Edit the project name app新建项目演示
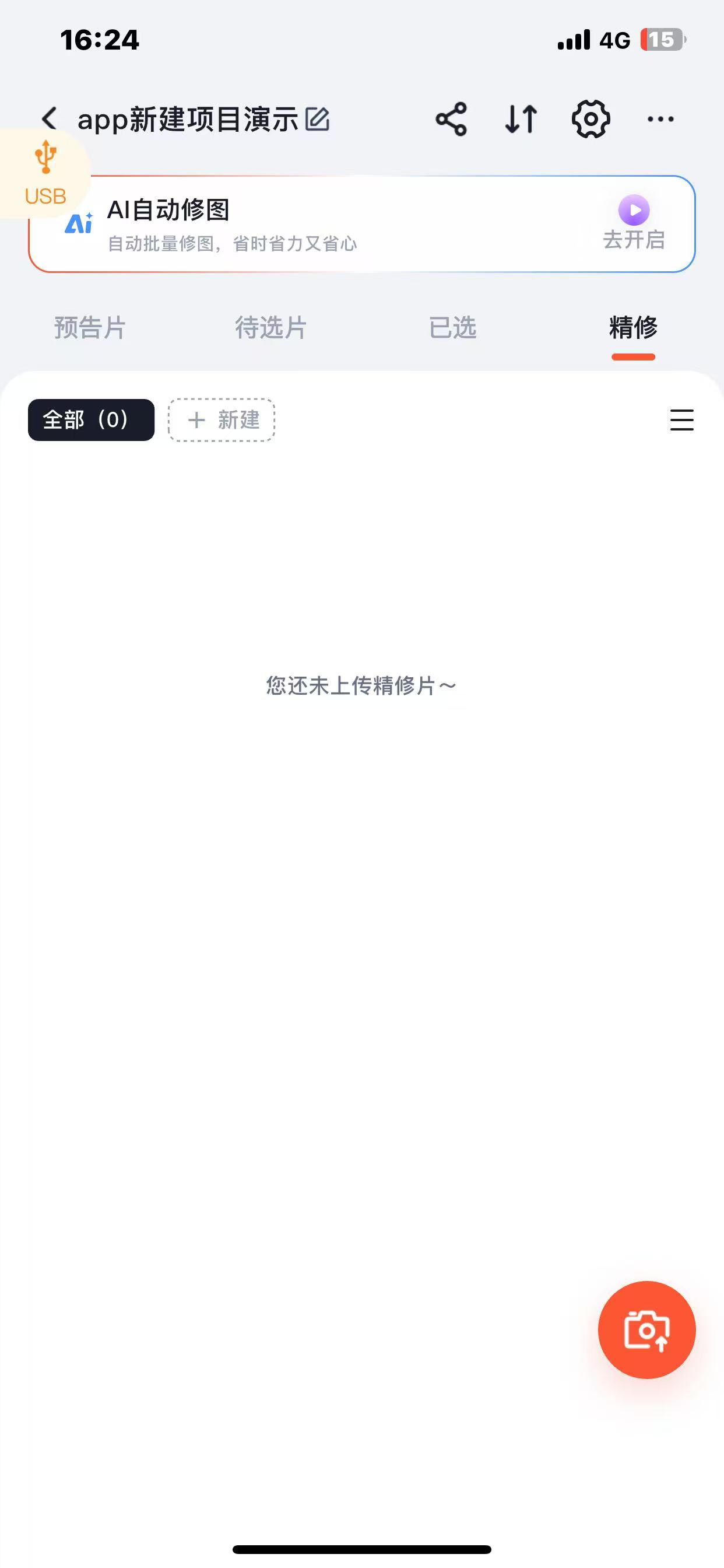724x1568 pixels. 318,120
